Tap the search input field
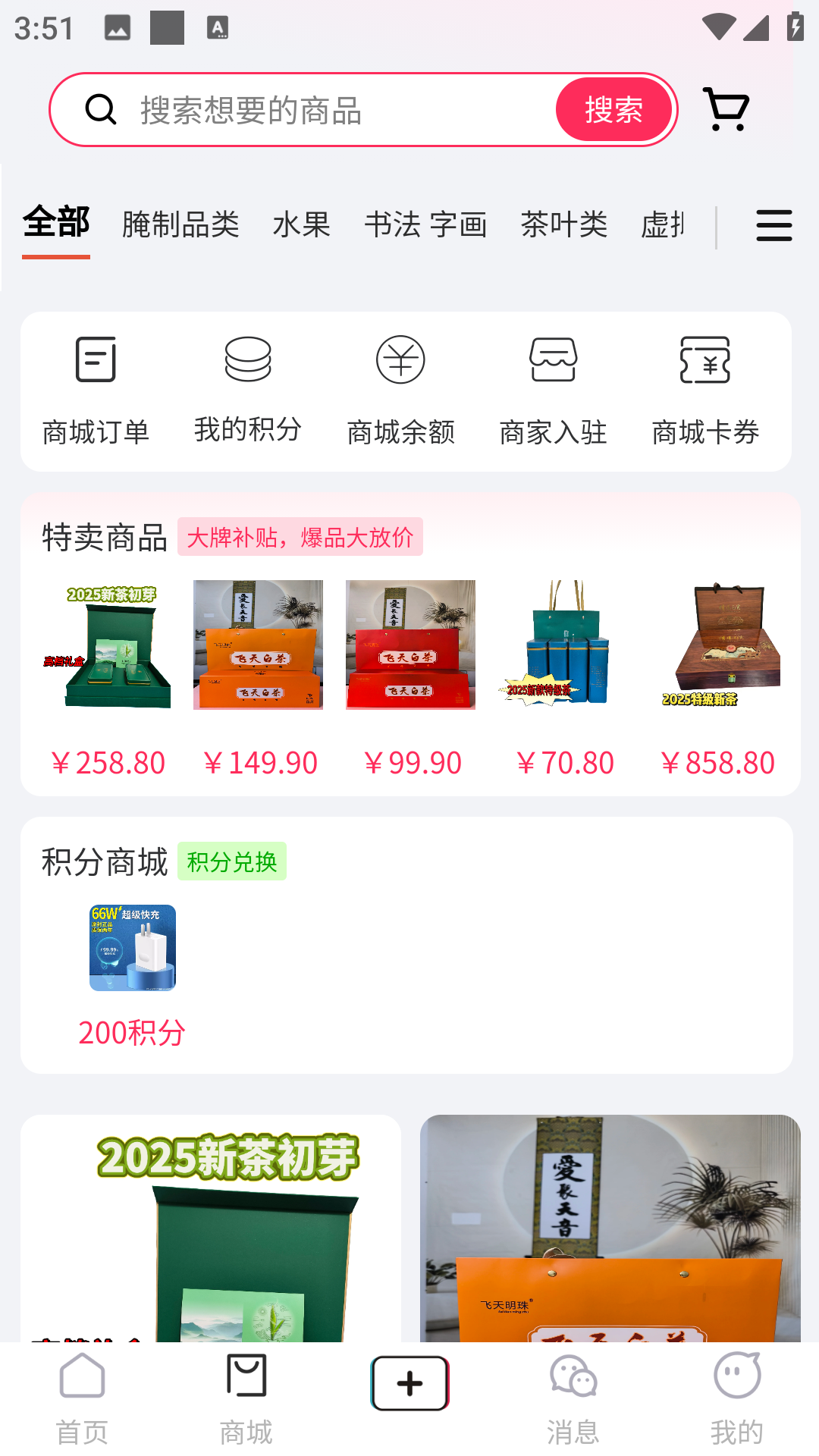The height and width of the screenshot is (1456, 819). (334, 110)
